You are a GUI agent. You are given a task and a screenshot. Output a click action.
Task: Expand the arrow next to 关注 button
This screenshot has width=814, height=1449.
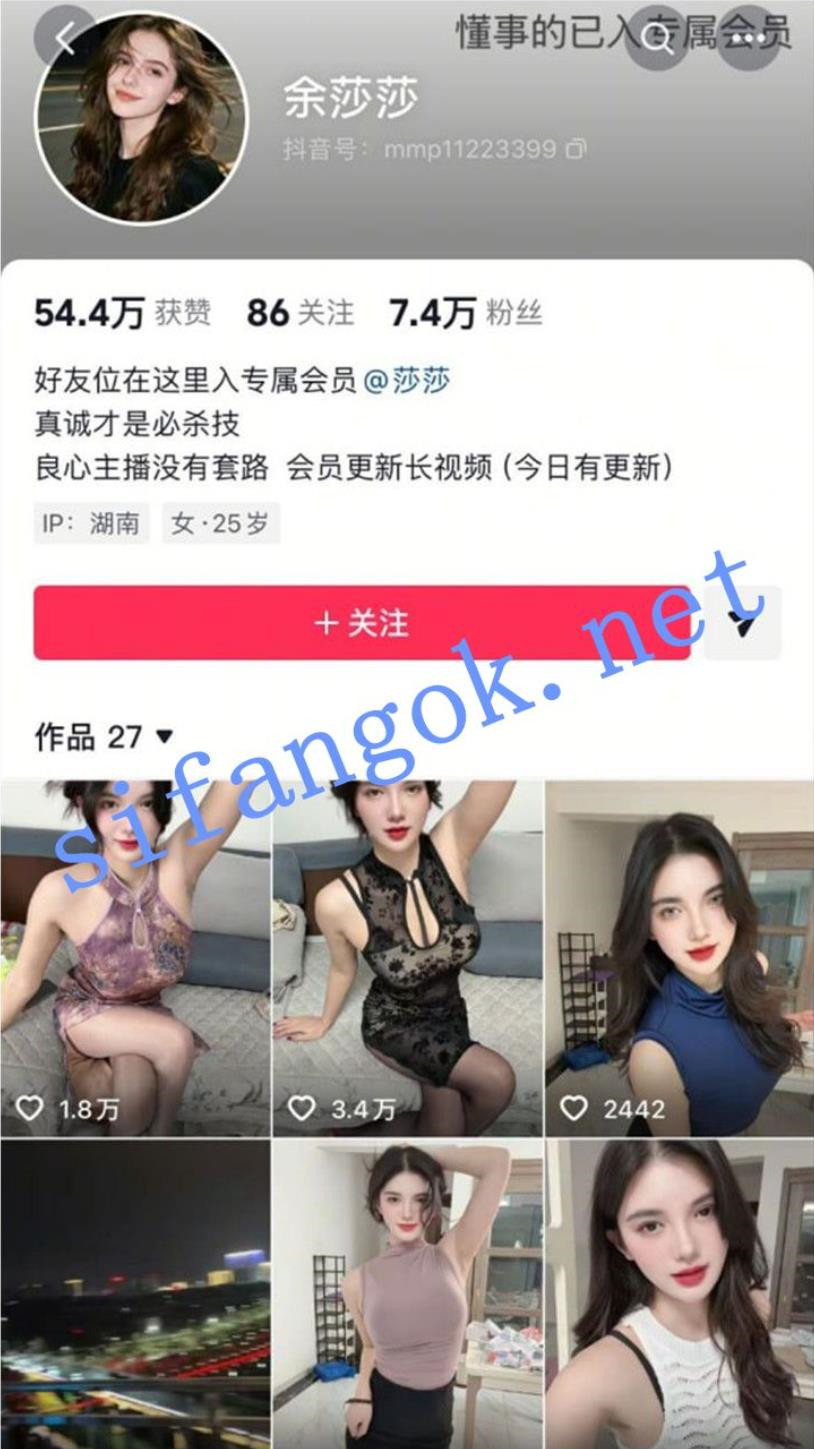click(x=742, y=624)
